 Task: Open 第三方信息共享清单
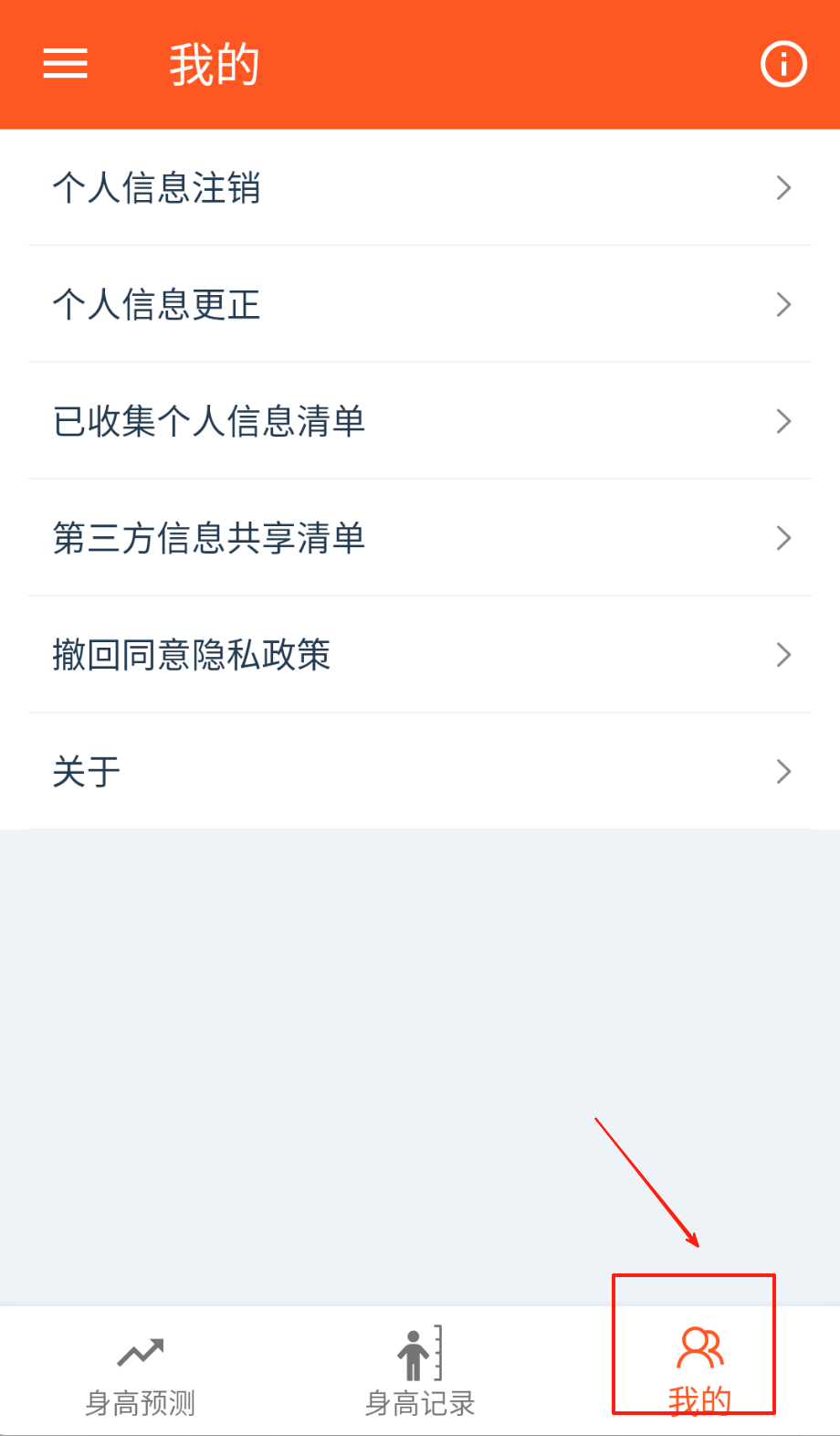(x=420, y=539)
